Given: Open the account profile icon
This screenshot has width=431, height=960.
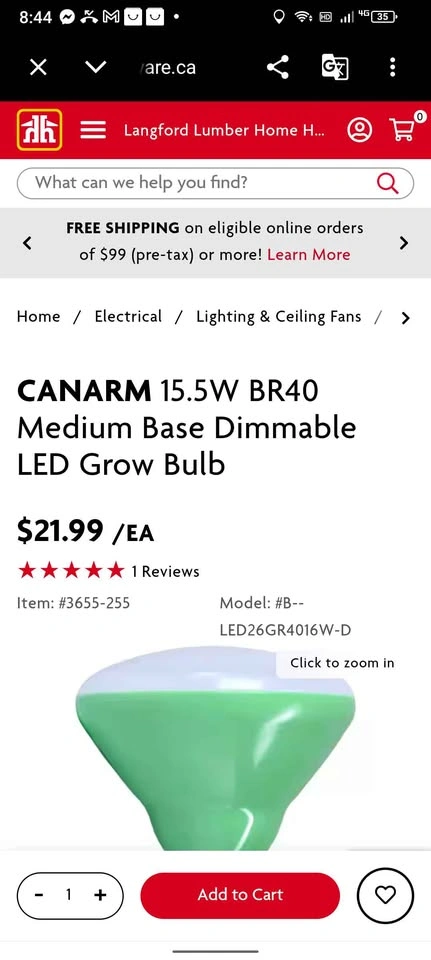Looking at the screenshot, I should [359, 130].
